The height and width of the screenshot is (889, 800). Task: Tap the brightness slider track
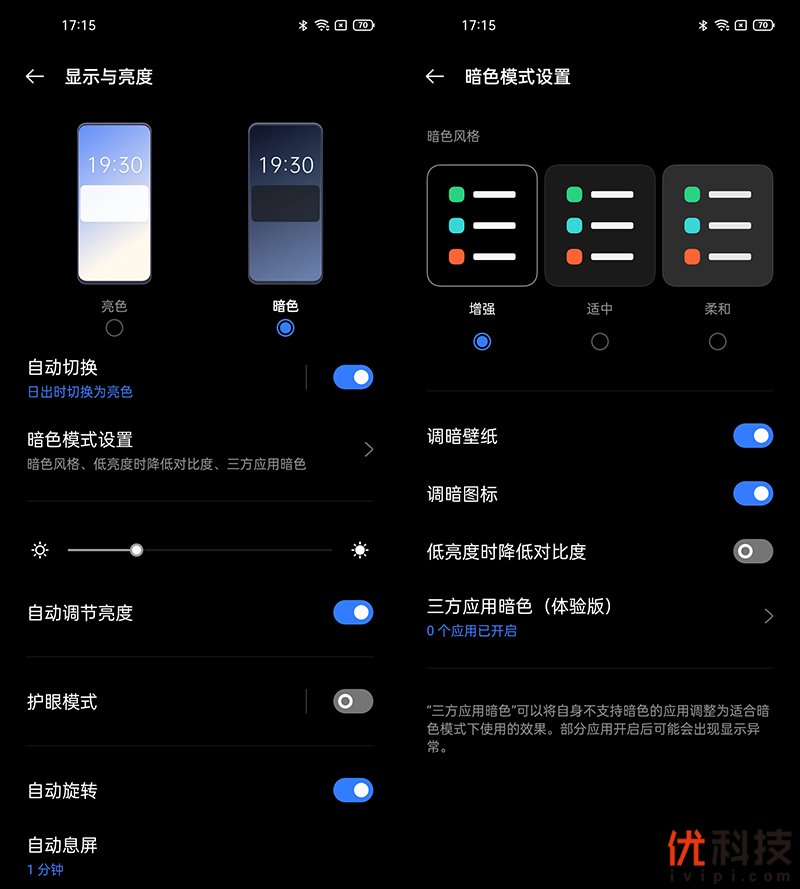200,550
